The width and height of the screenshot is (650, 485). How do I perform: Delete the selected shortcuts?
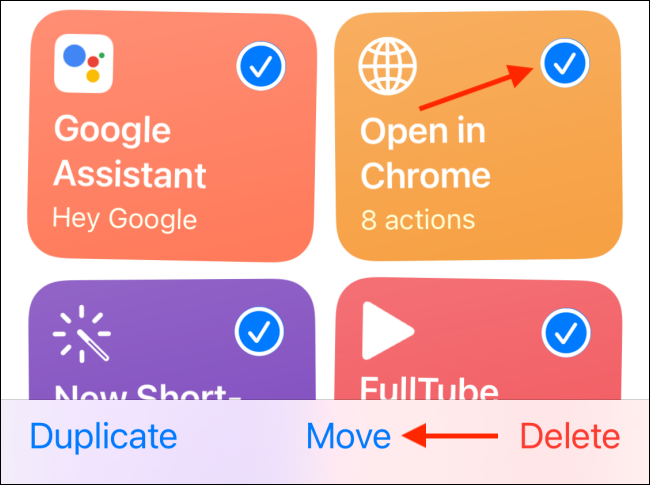tap(570, 436)
